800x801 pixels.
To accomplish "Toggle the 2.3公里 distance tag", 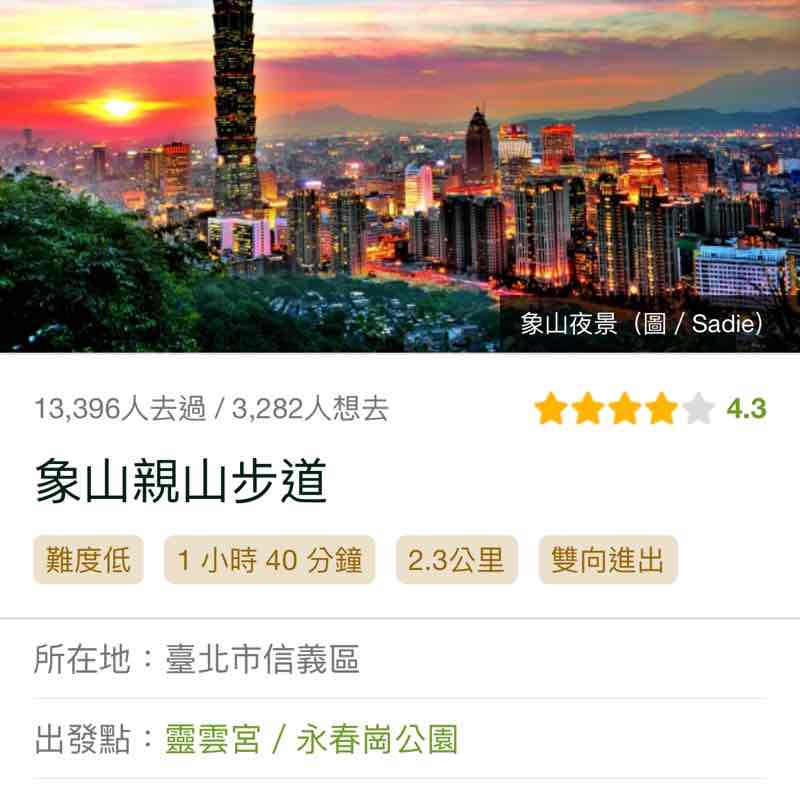I will [x=455, y=560].
